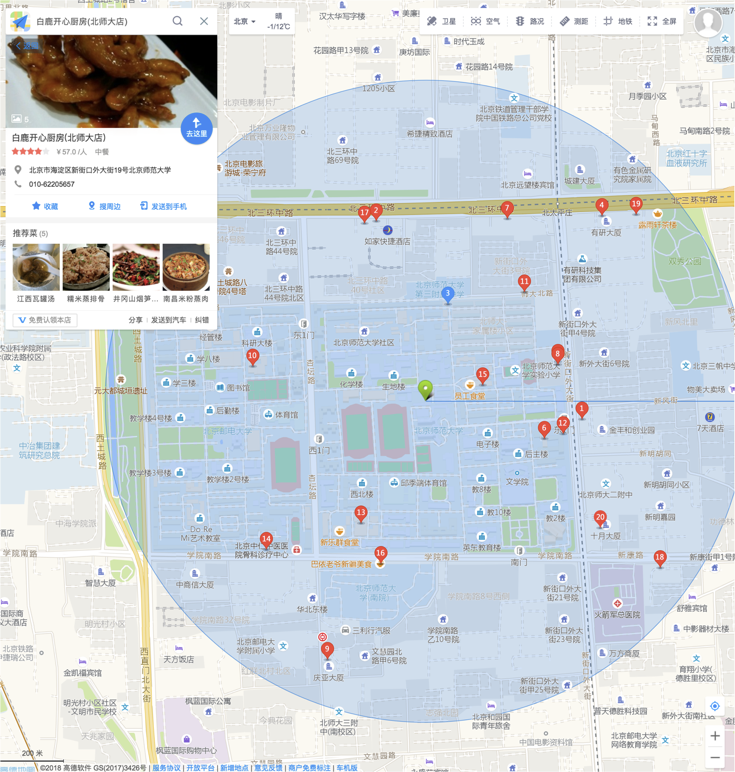Select 发送到手机 to send to phone
Screen dimensions: 735x772
coord(163,206)
